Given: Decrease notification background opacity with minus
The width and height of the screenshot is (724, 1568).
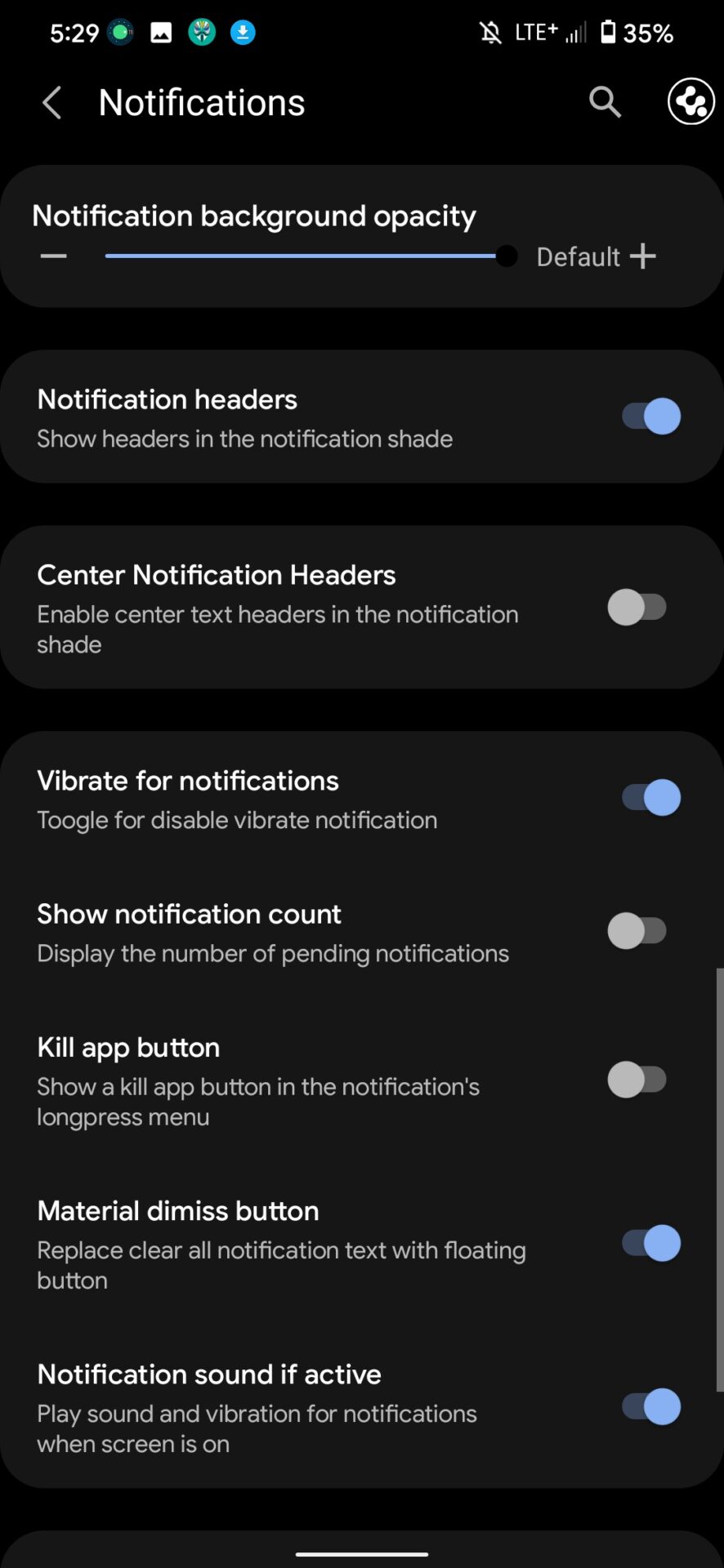Looking at the screenshot, I should (x=54, y=256).
